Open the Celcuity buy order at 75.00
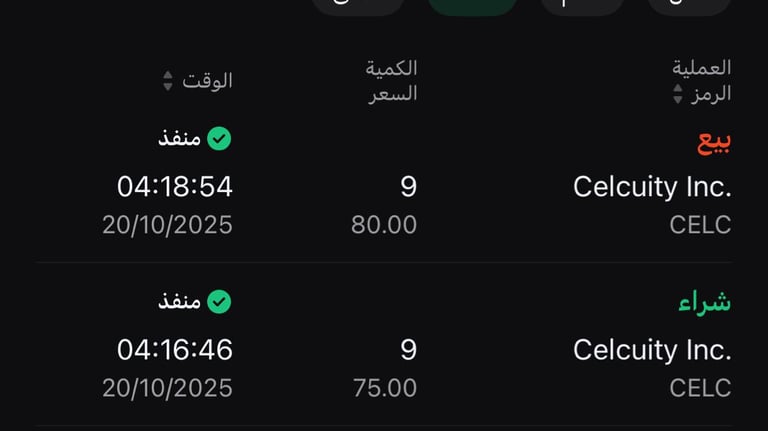The width and height of the screenshot is (768, 431). click(384, 345)
